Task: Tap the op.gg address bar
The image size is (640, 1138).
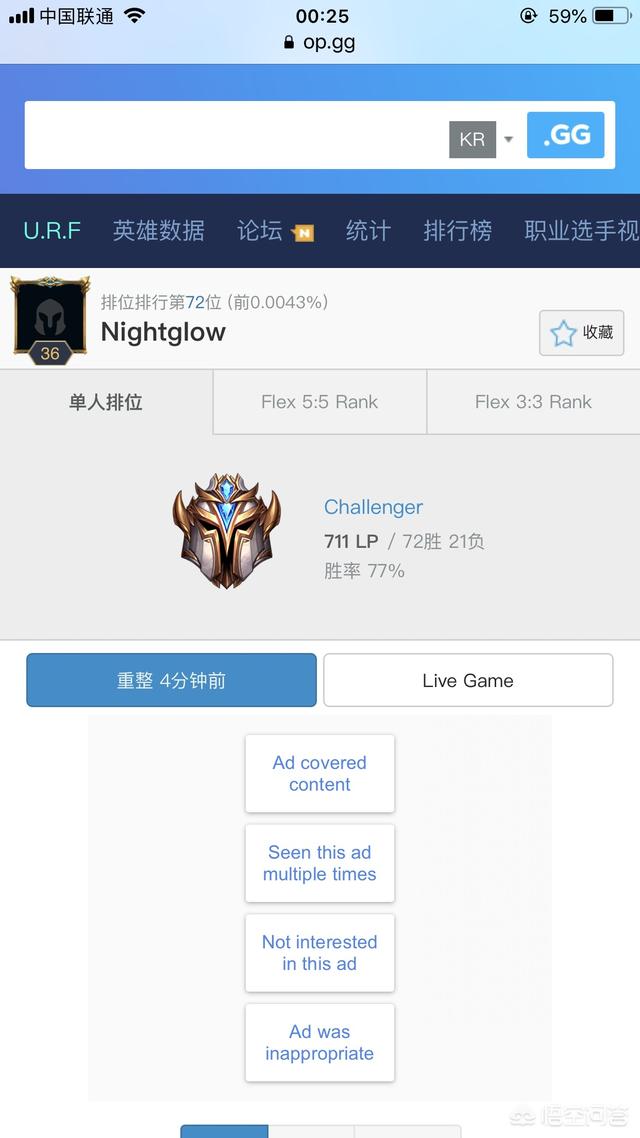Action: click(320, 42)
